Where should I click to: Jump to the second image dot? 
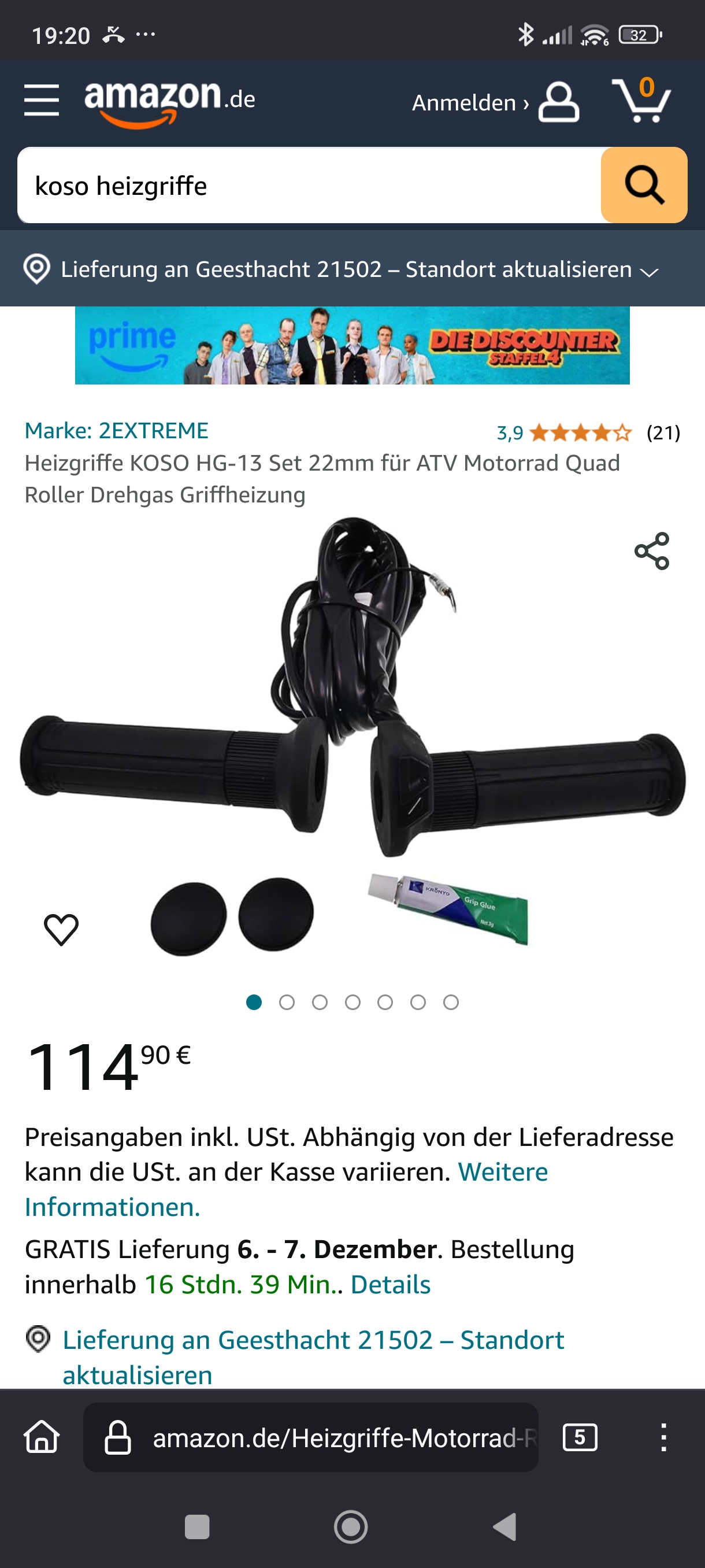tap(287, 1002)
